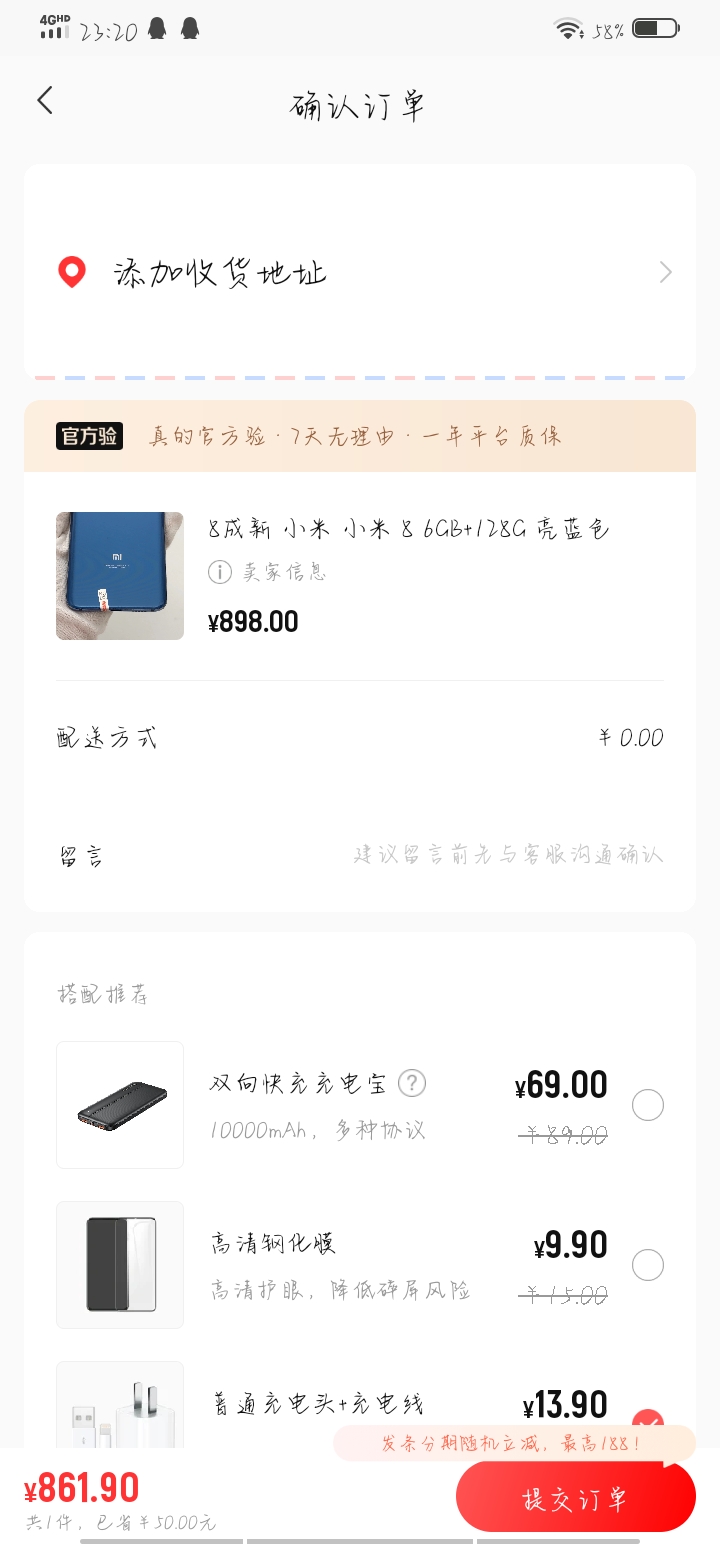Deselect the 普通充电头+充电线 add-on

click(x=648, y=1420)
